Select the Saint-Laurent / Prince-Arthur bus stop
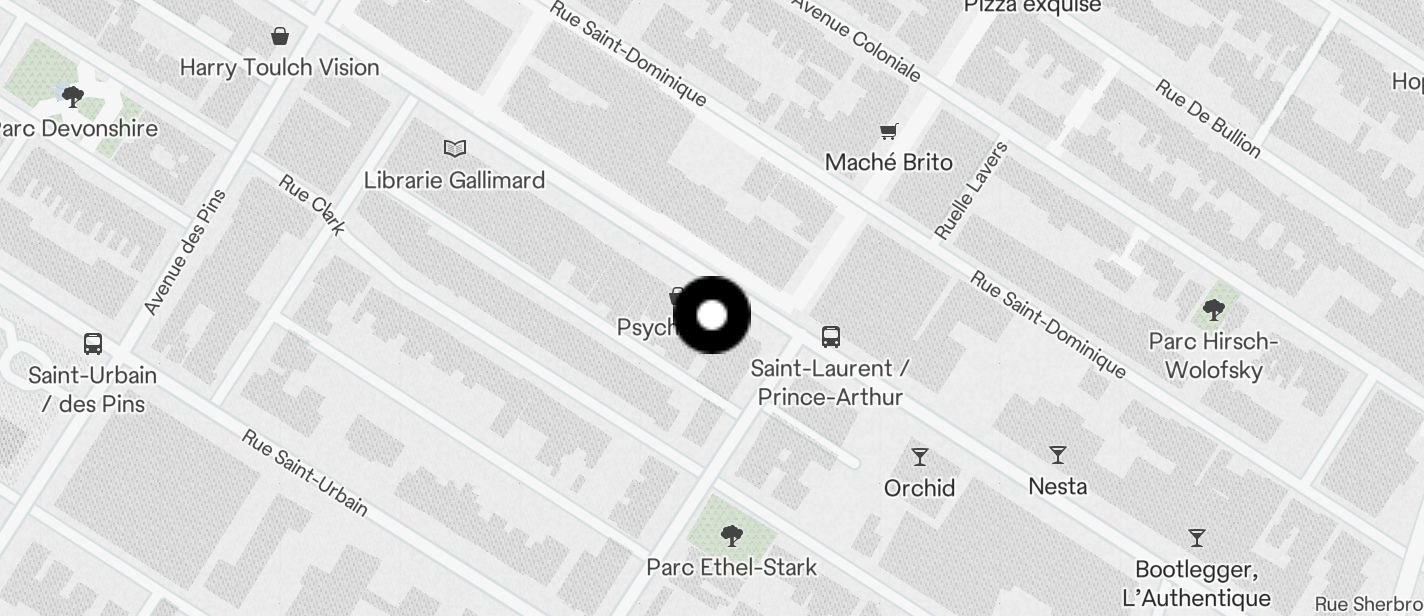This screenshot has width=1424, height=616. click(x=830, y=336)
